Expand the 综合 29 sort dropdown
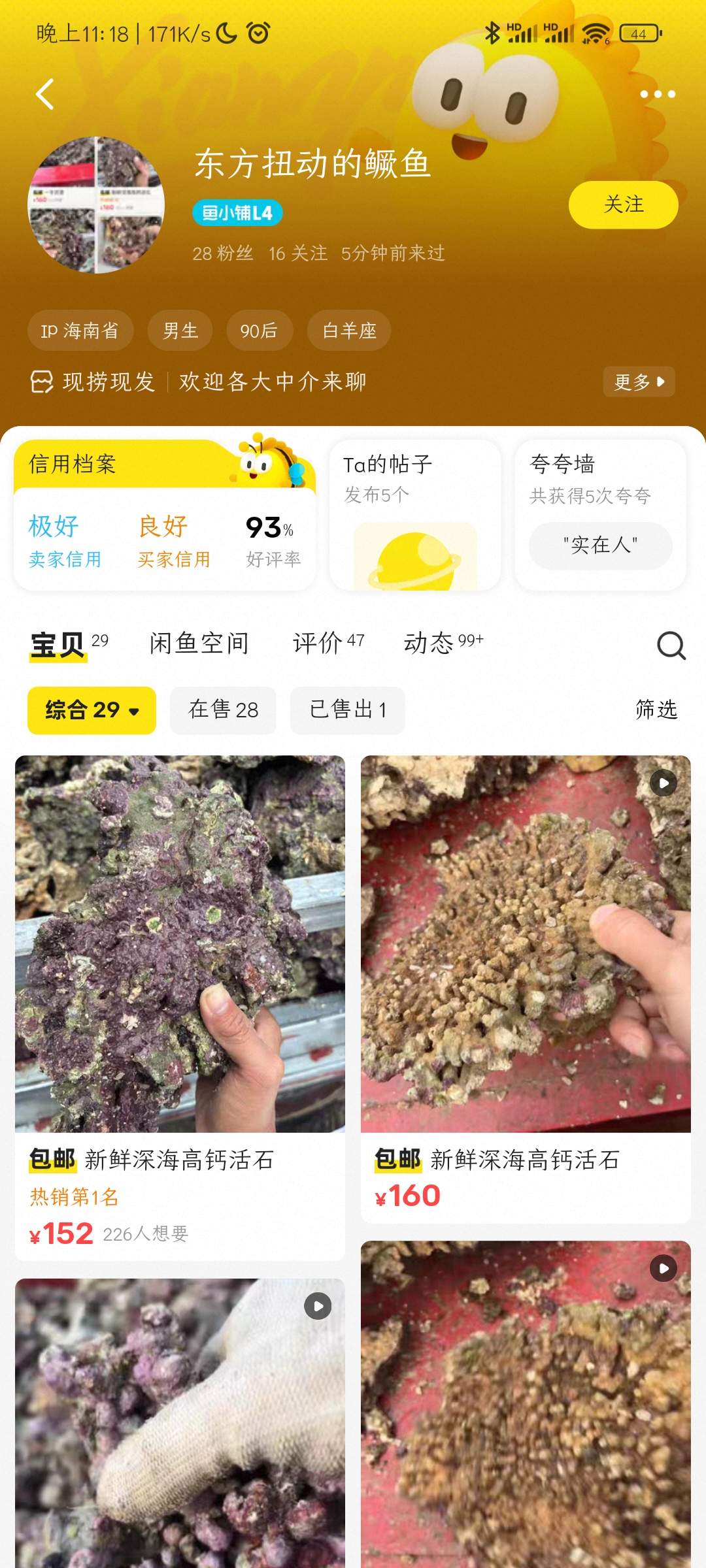The width and height of the screenshot is (706, 1568). point(92,710)
